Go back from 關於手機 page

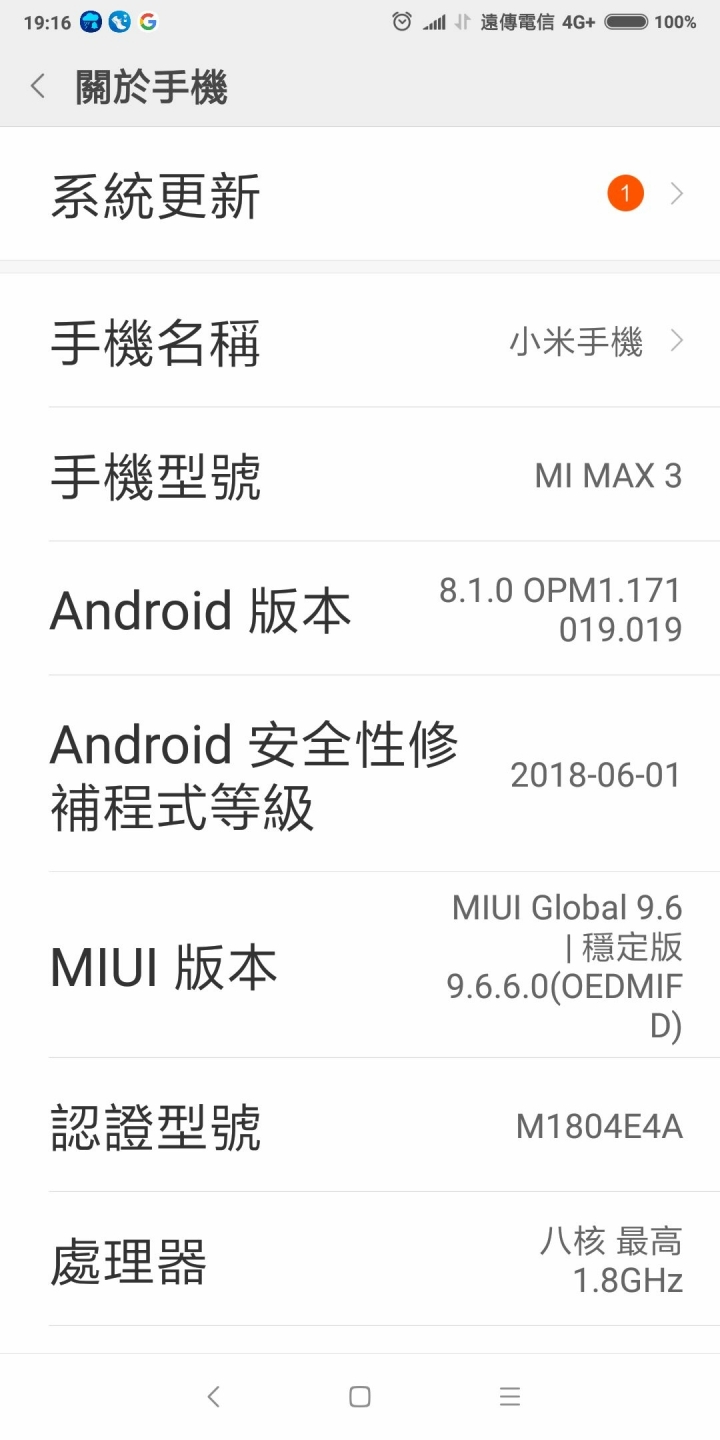click(38, 87)
